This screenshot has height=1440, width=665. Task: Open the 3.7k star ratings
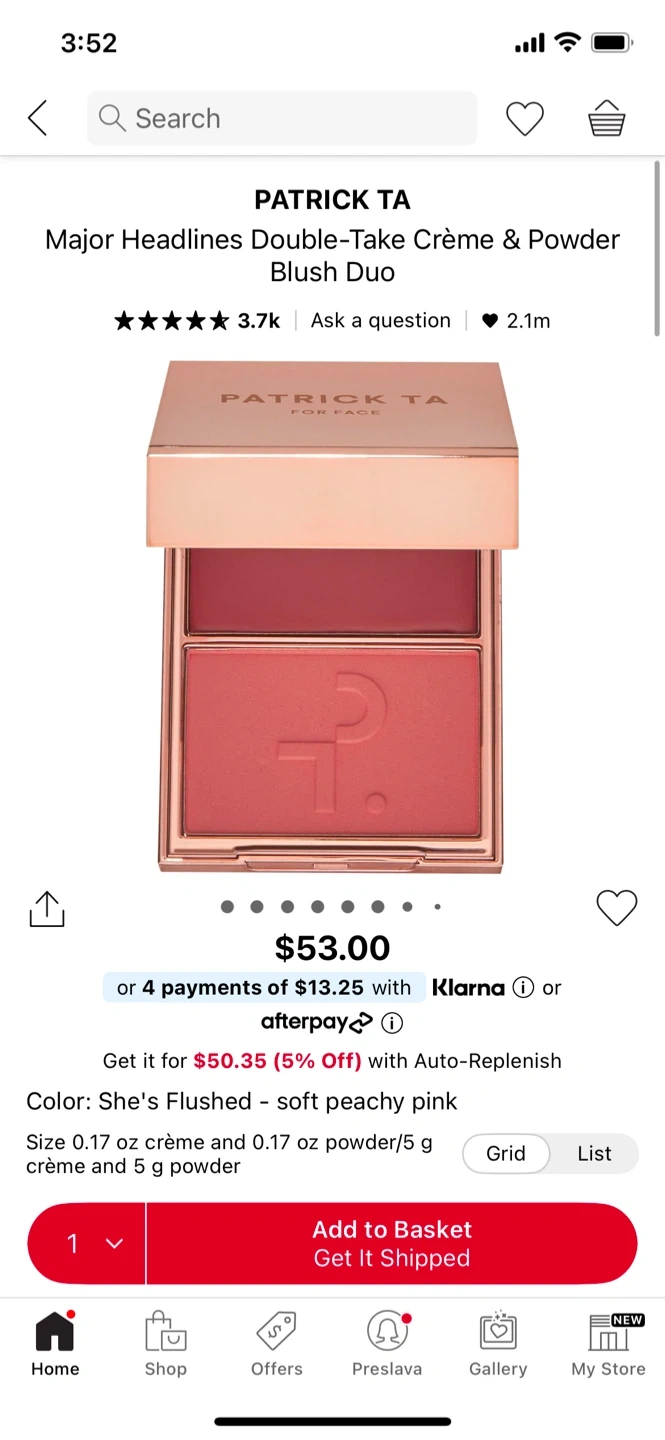point(197,321)
